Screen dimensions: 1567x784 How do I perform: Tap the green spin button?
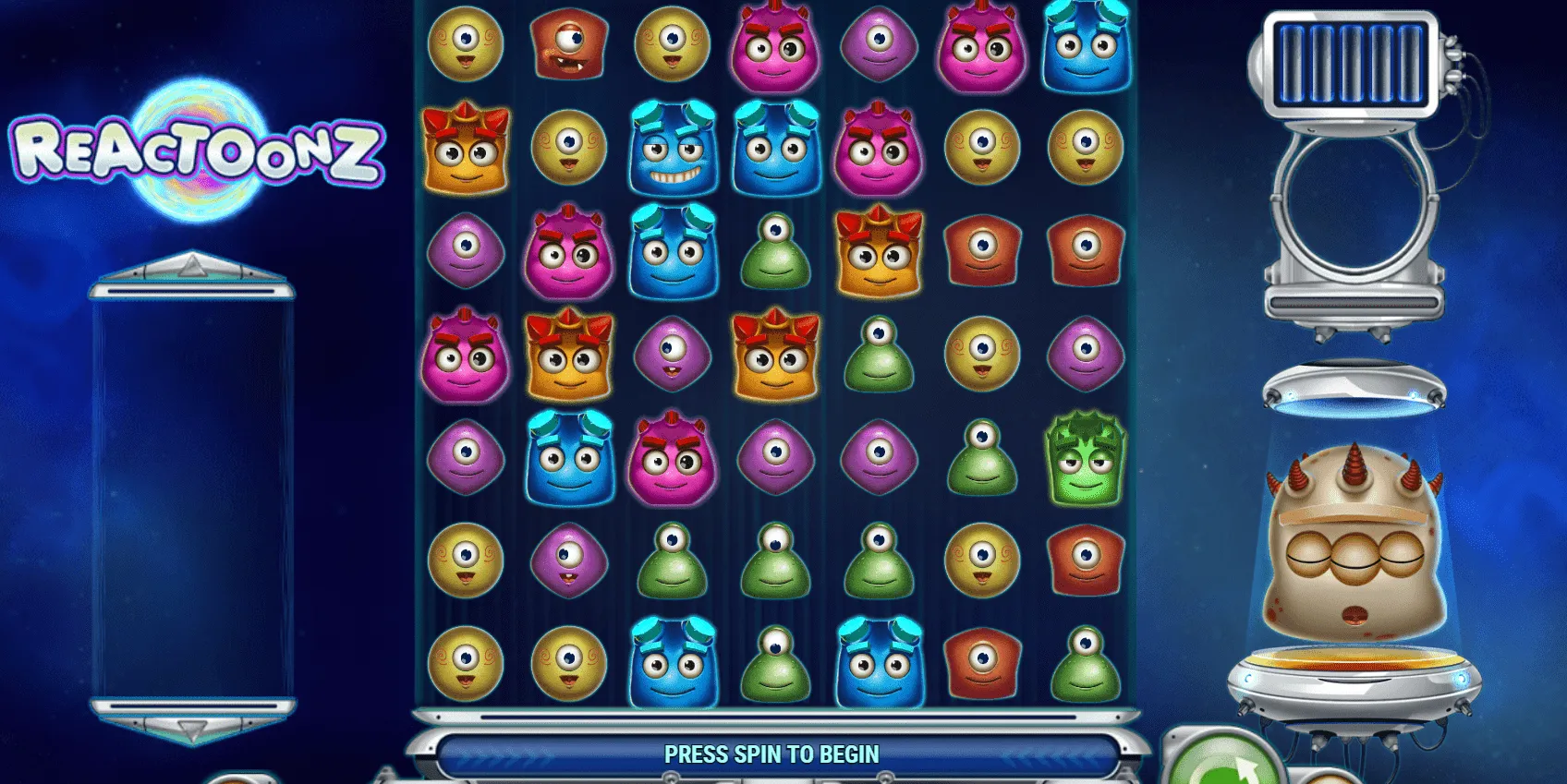tap(1221, 764)
